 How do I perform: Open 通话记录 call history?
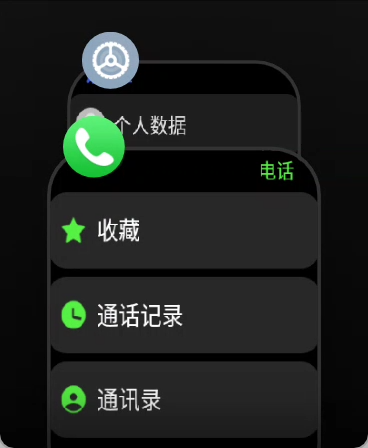[184, 315]
